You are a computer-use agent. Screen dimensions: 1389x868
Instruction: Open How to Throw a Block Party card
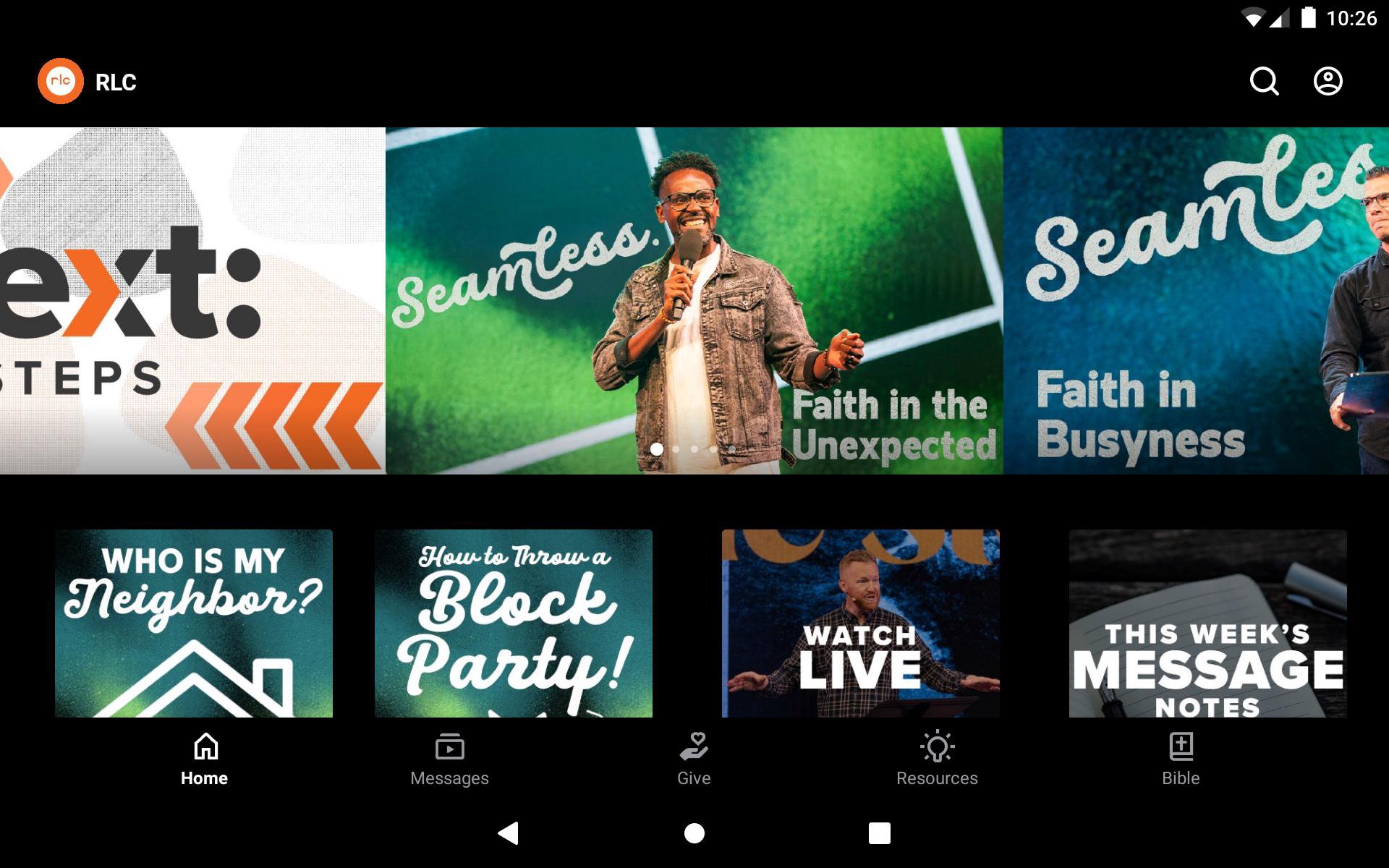(x=513, y=623)
